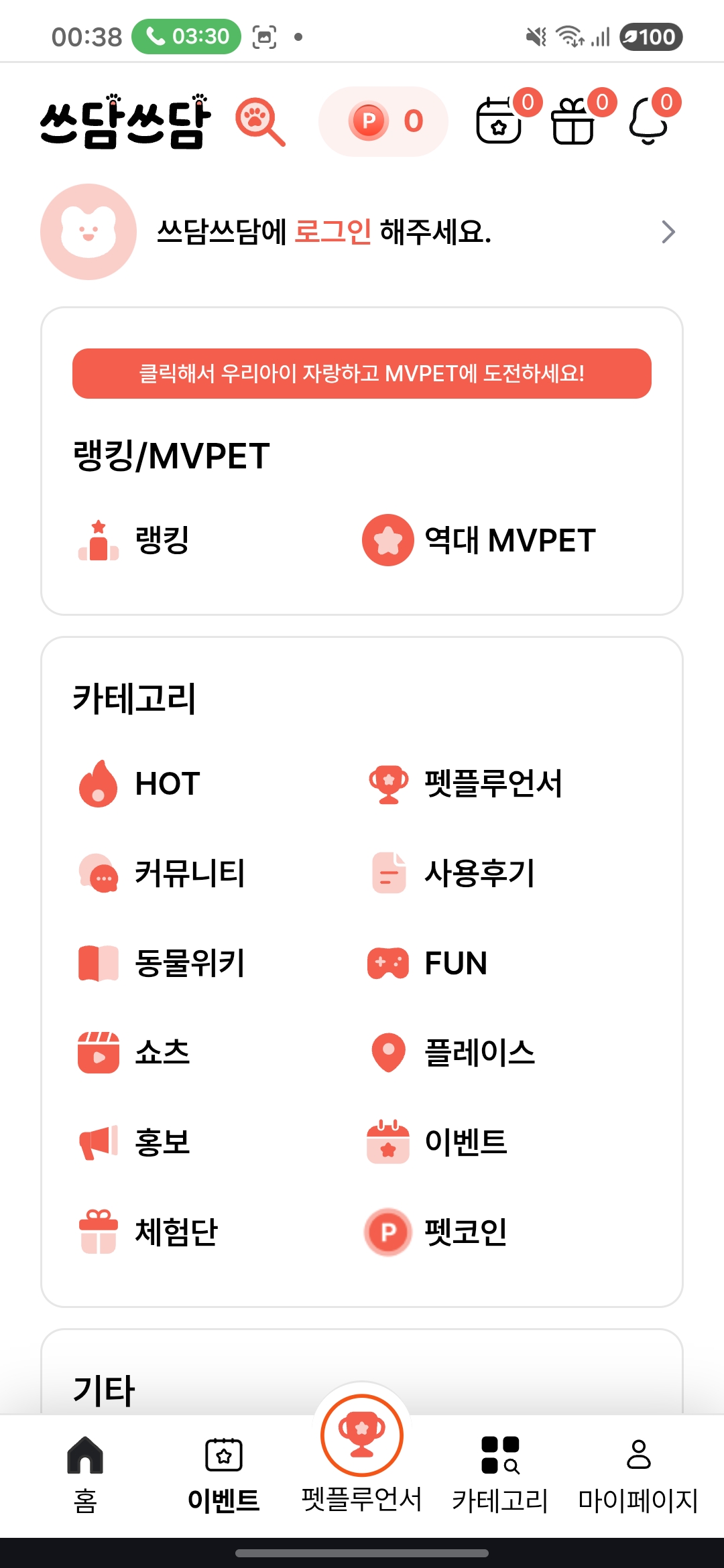Open the gift box icon

point(574,121)
